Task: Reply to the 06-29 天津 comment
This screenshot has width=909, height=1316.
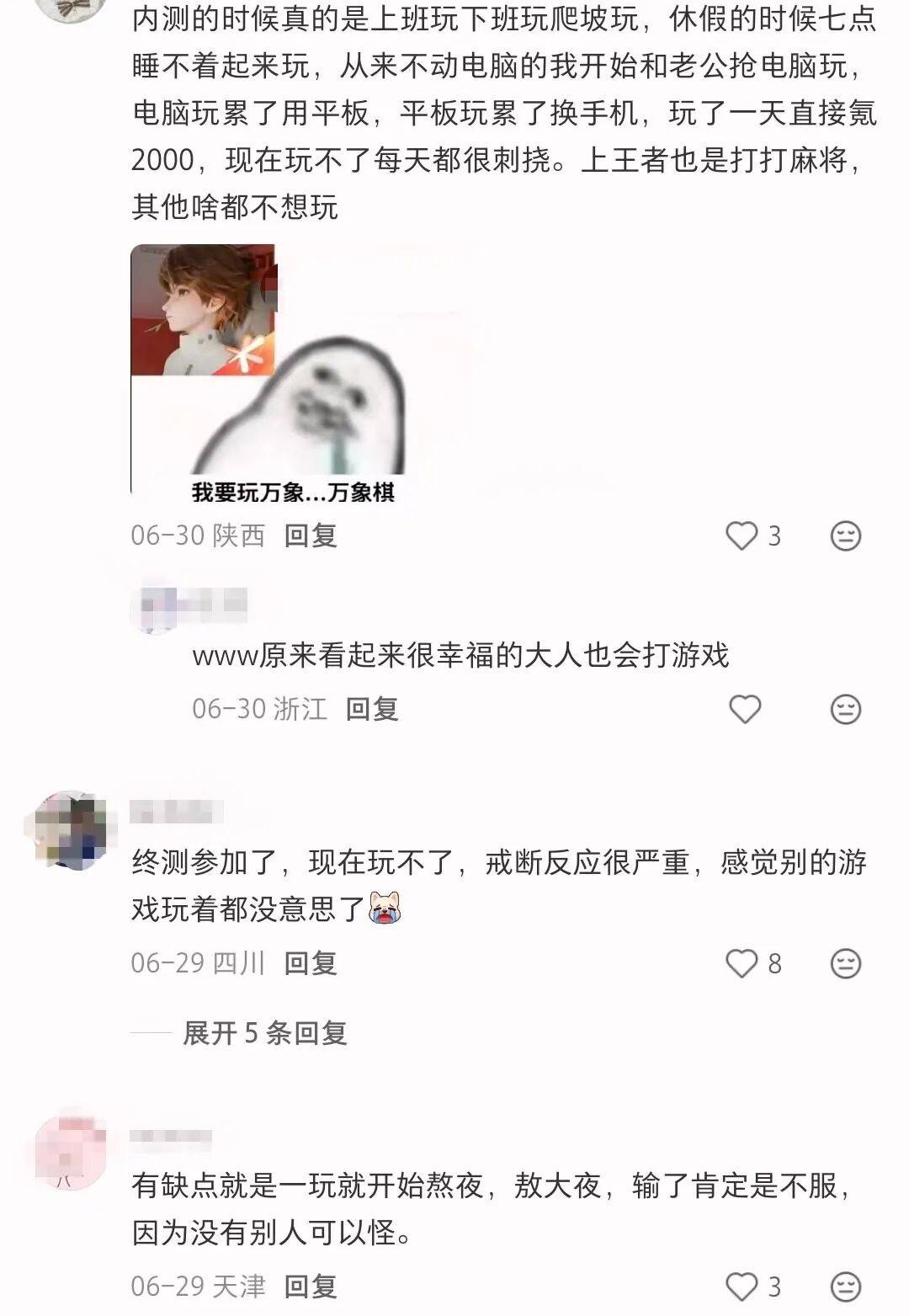Action: pos(311,1287)
